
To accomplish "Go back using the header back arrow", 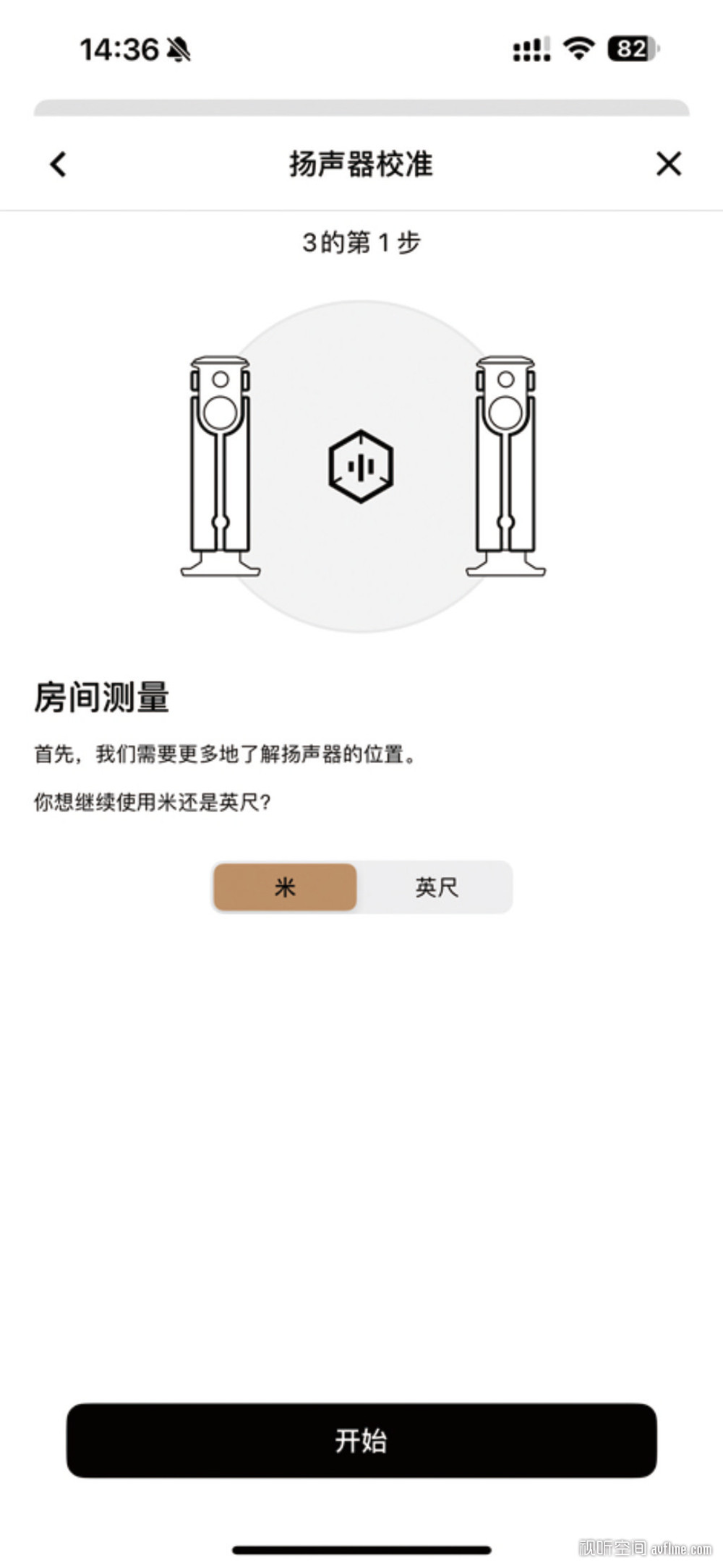I will (x=58, y=164).
